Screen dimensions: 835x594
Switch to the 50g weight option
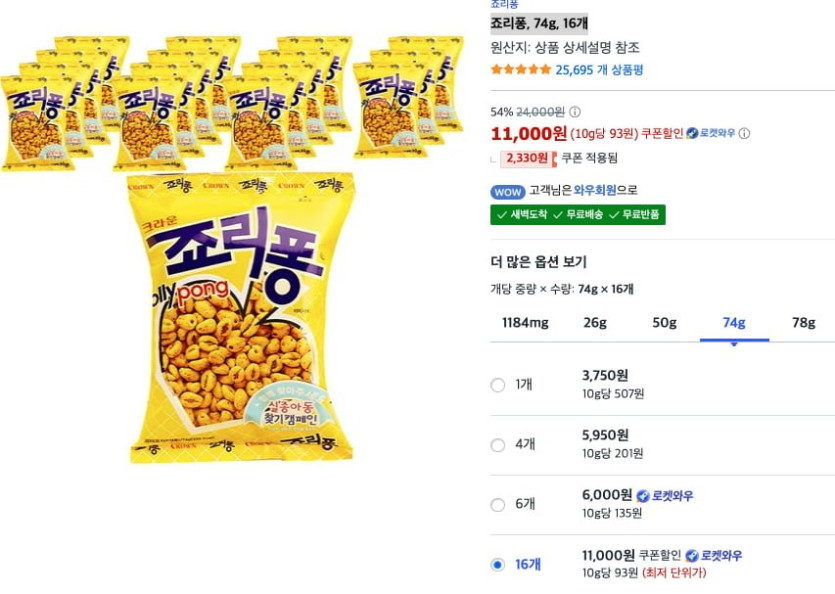pos(664,322)
